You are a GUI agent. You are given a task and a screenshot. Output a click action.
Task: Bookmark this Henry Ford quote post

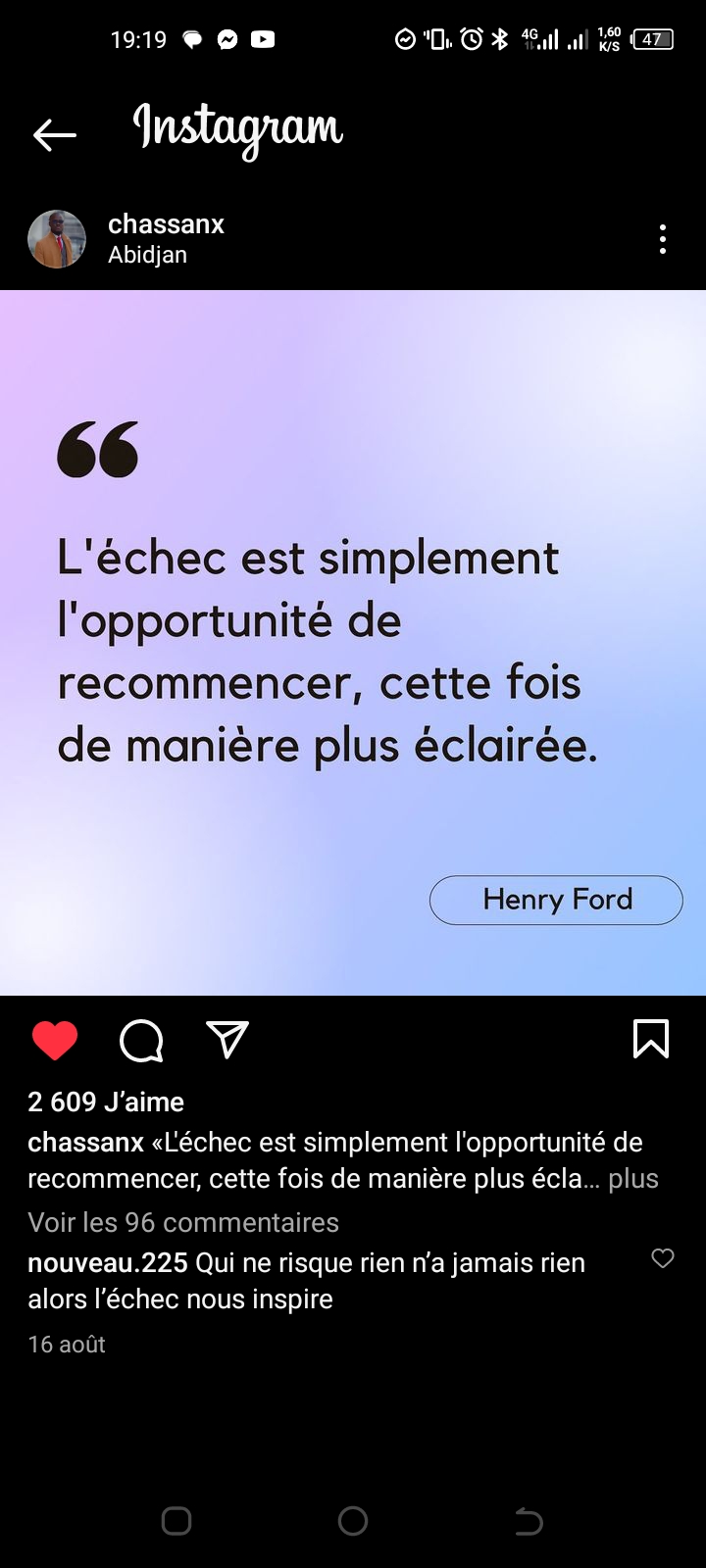[x=651, y=1039]
